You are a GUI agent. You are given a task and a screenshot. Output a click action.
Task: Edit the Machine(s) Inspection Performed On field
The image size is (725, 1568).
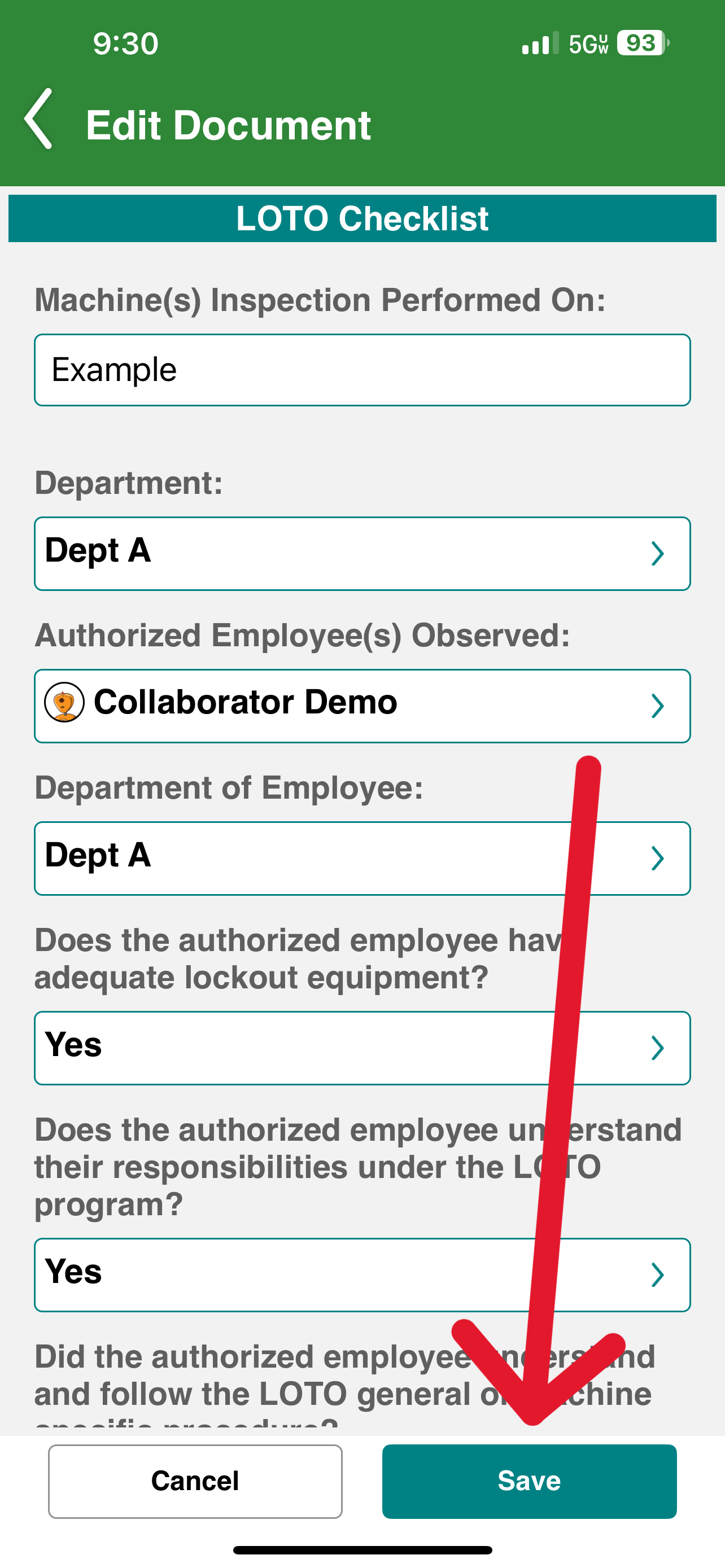click(362, 370)
